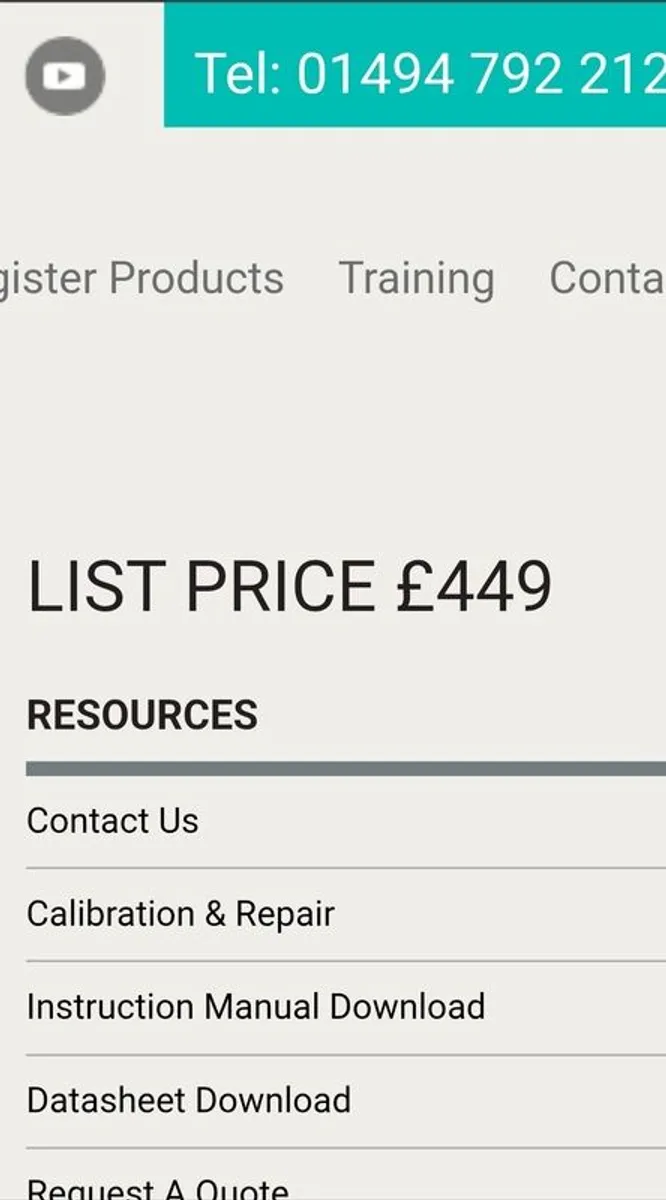
Task: Open the YouTube channel icon
Action: click(x=65, y=75)
